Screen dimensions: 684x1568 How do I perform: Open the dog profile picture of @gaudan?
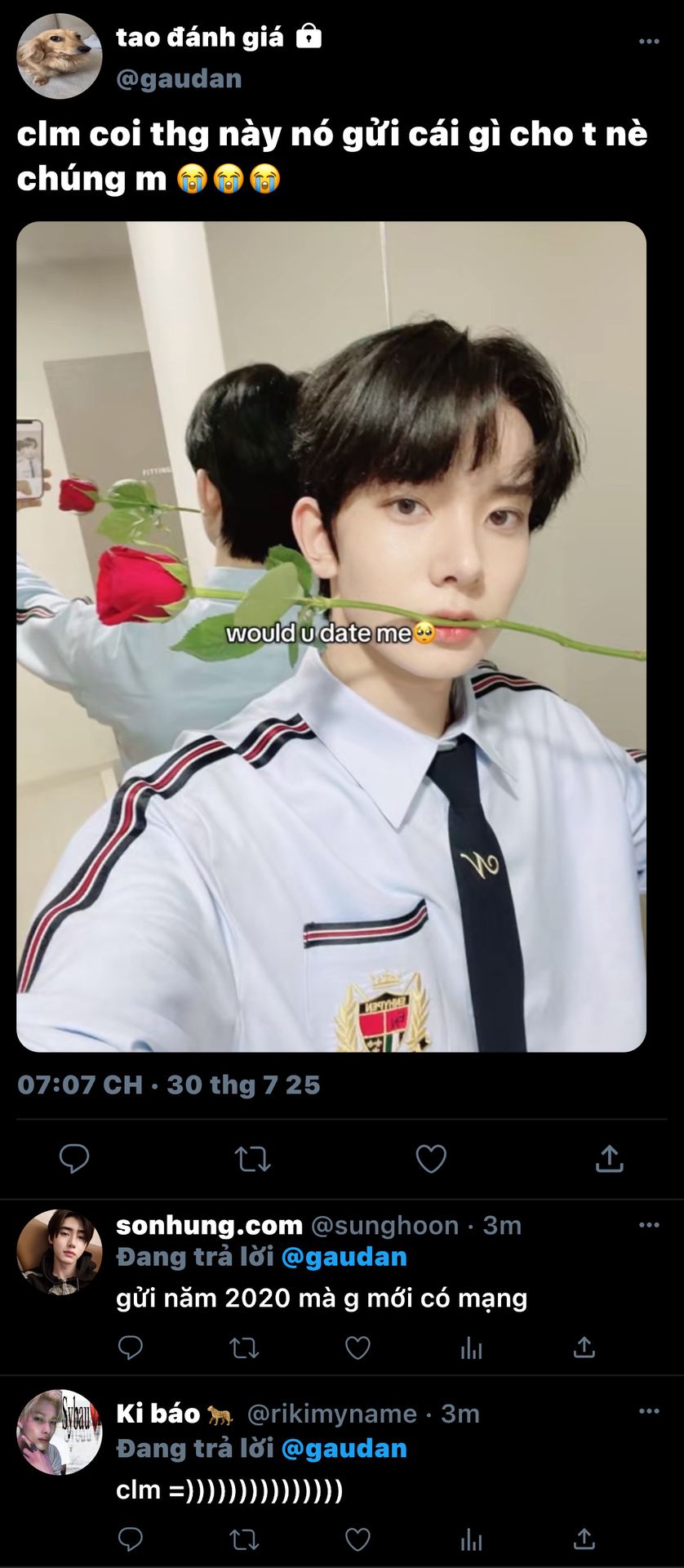(x=60, y=56)
